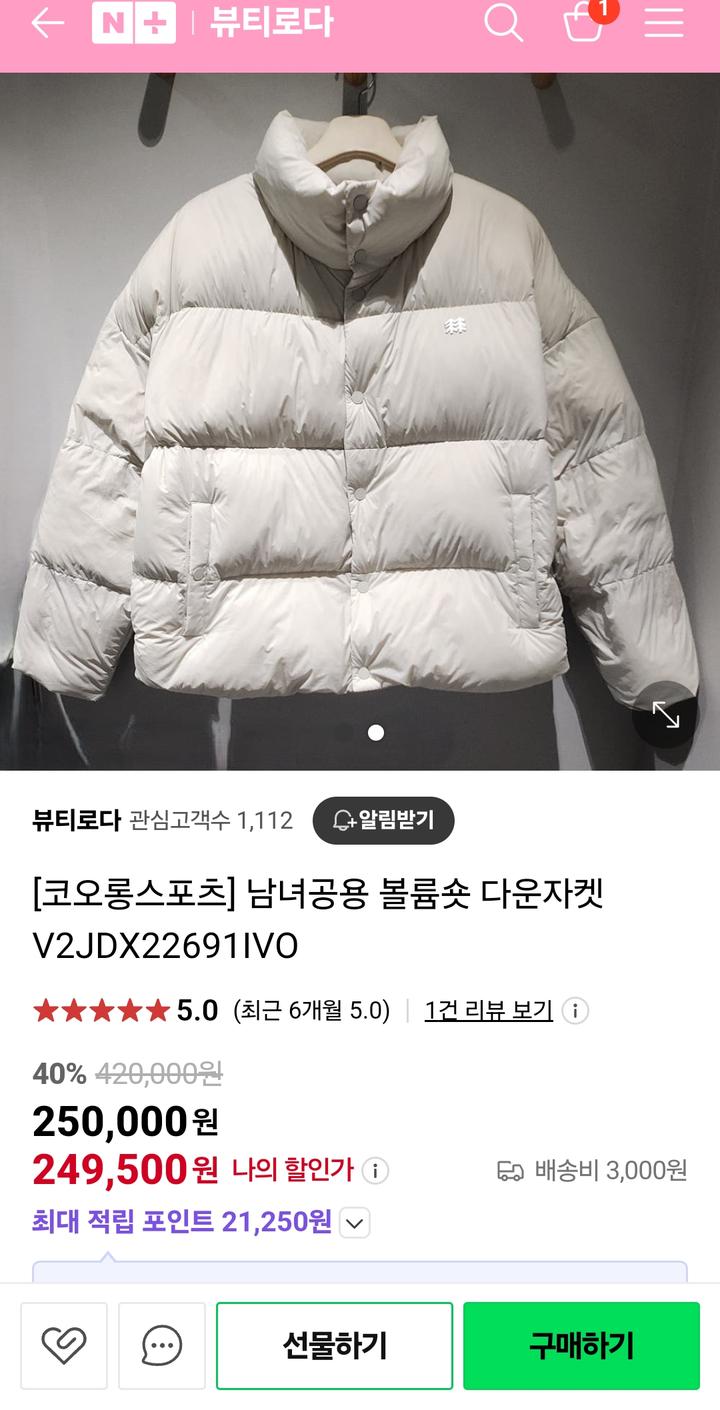Tap 선물하기 to send as gift
The height and width of the screenshot is (1410, 720).
[334, 1345]
